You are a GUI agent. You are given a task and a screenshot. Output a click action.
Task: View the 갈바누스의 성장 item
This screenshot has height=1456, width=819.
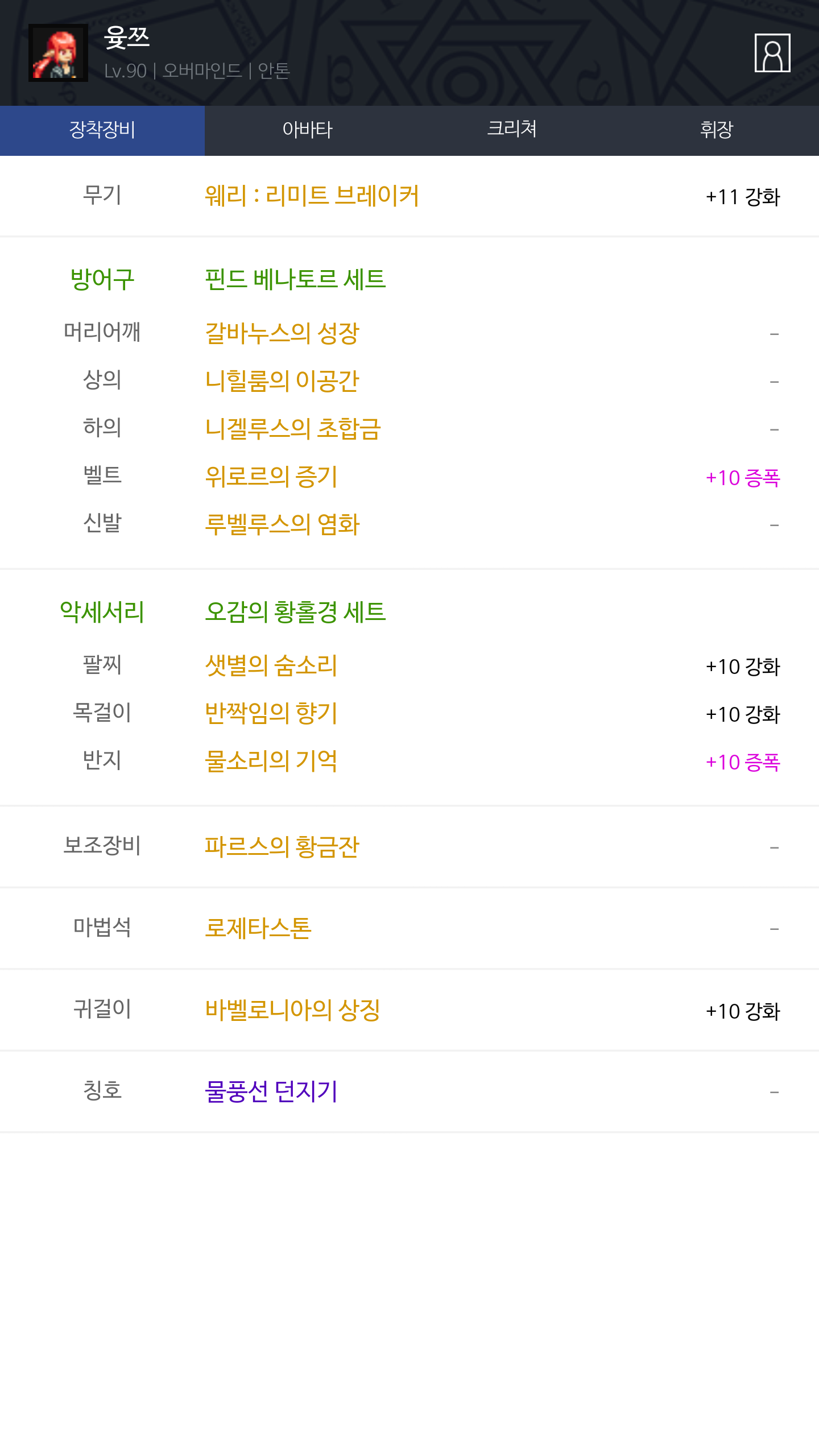(x=282, y=333)
